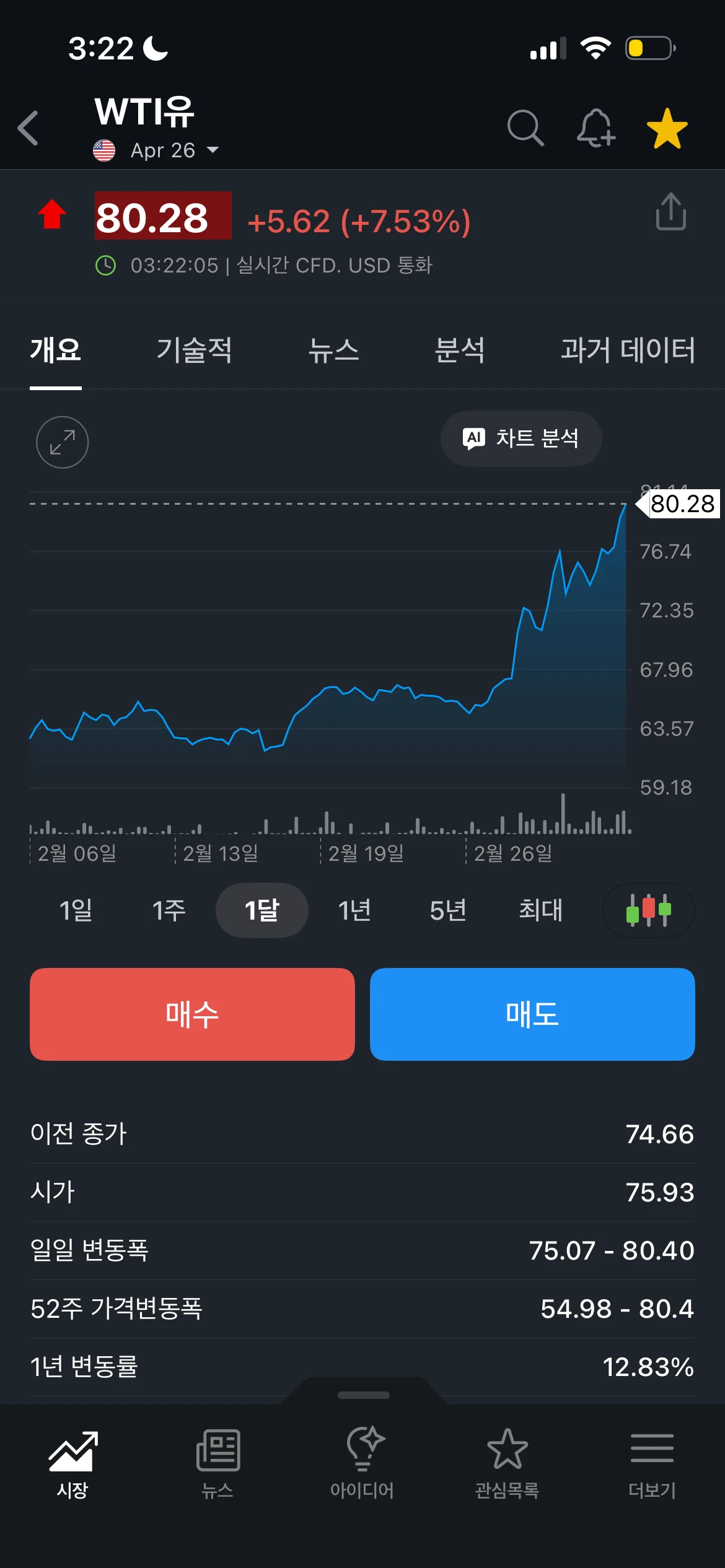Switch to the 기술적 tab

click(x=194, y=350)
